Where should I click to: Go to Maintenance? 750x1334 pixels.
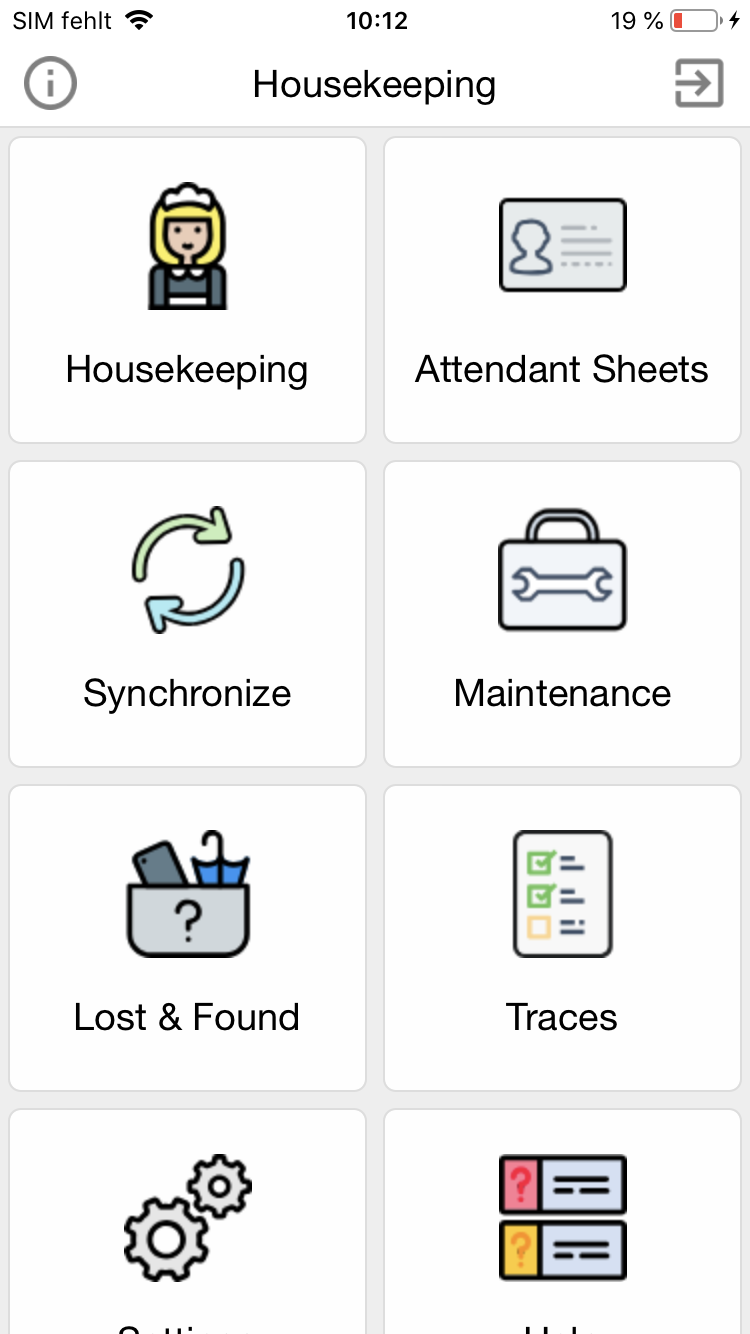coord(562,613)
